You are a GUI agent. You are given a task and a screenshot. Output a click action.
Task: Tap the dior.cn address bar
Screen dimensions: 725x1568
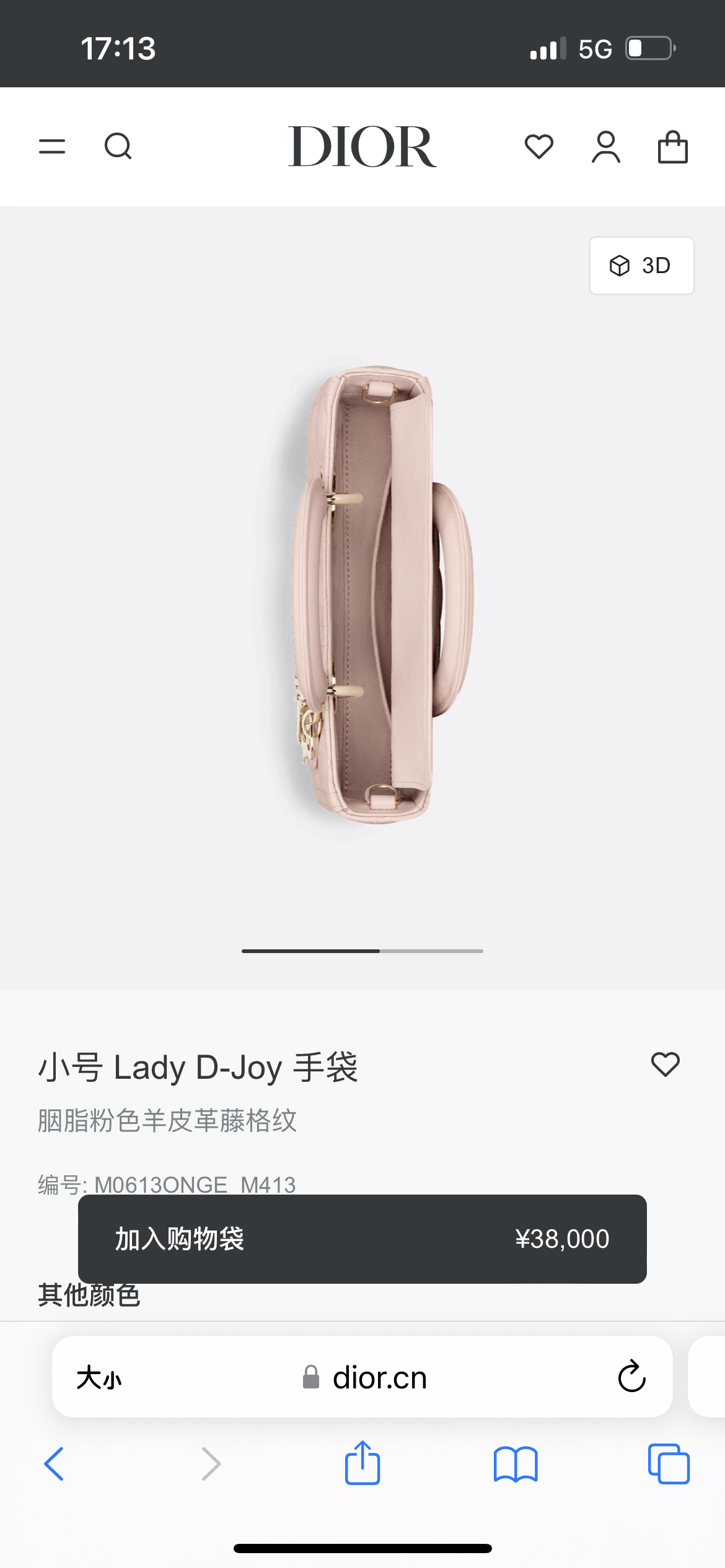click(379, 1378)
